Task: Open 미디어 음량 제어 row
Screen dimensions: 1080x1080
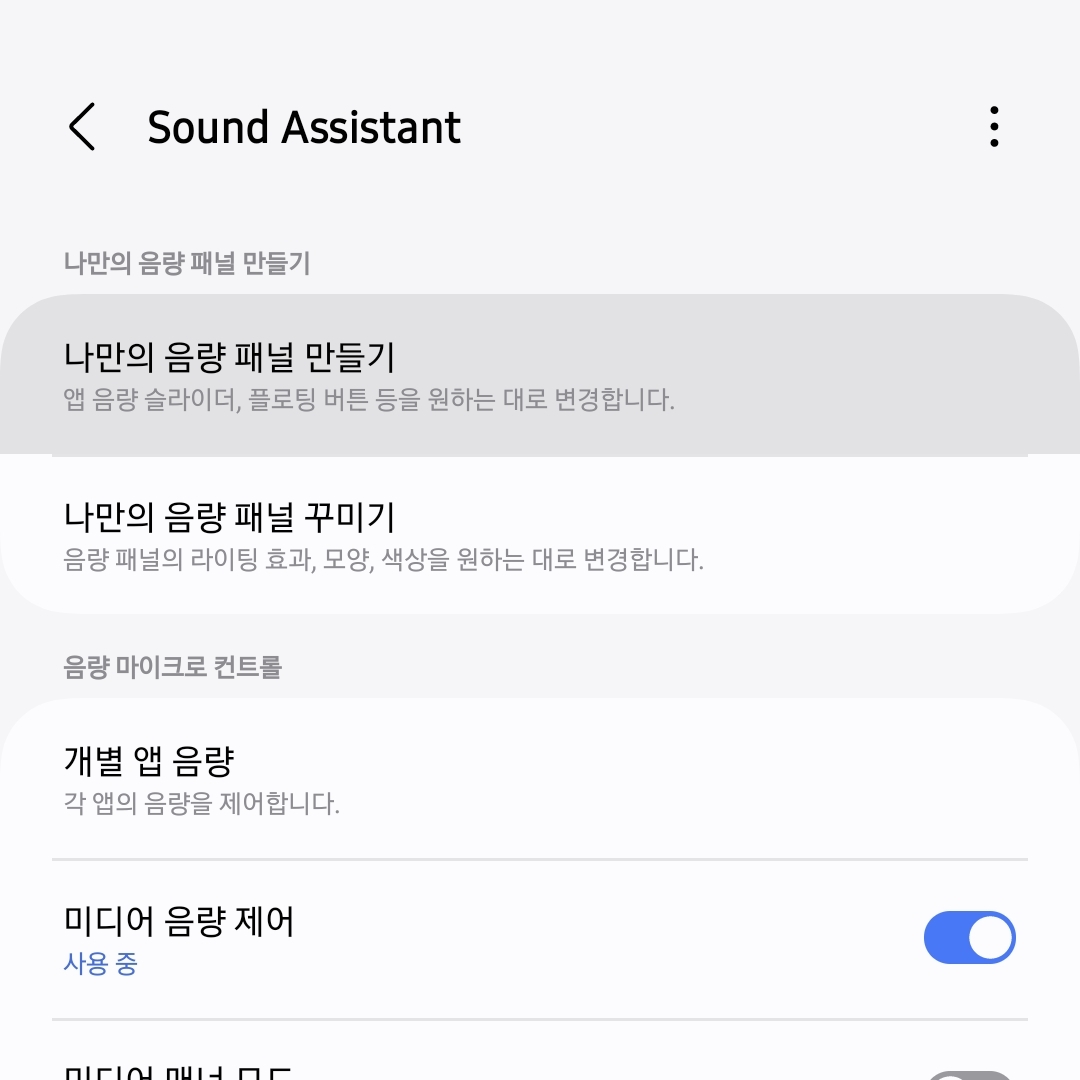Action: (400, 938)
